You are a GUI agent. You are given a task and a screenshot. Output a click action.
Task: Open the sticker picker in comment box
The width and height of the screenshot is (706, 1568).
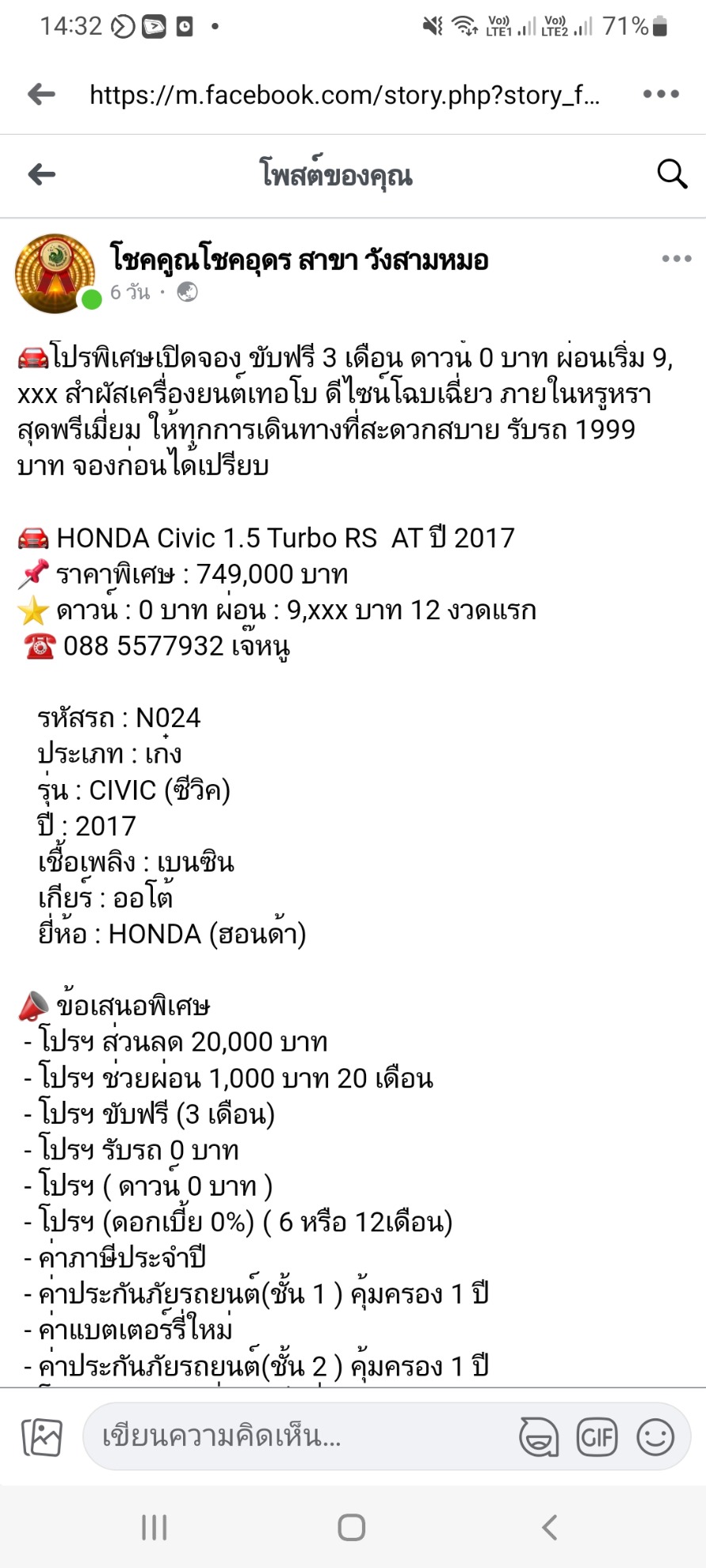(539, 1437)
